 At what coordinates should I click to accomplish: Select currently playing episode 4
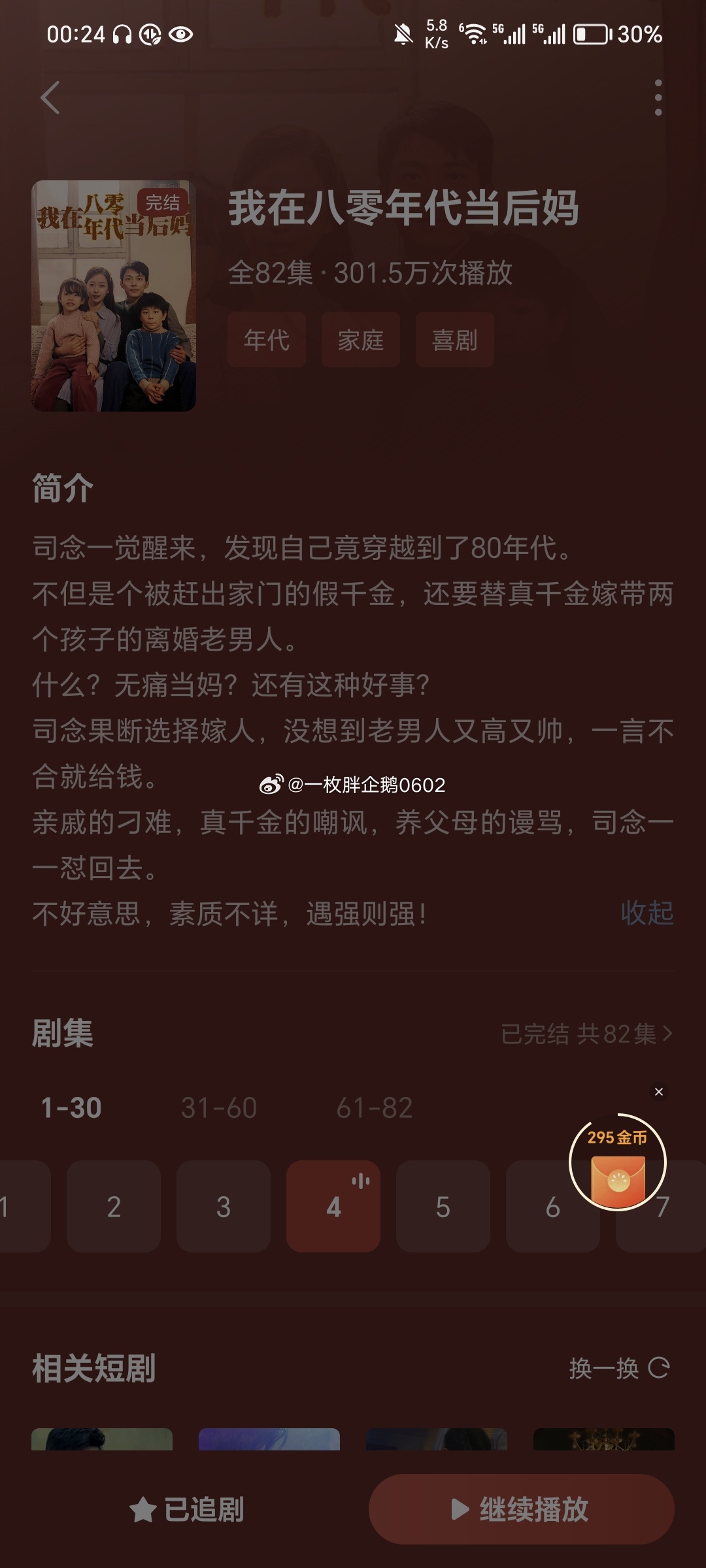[x=333, y=1207]
